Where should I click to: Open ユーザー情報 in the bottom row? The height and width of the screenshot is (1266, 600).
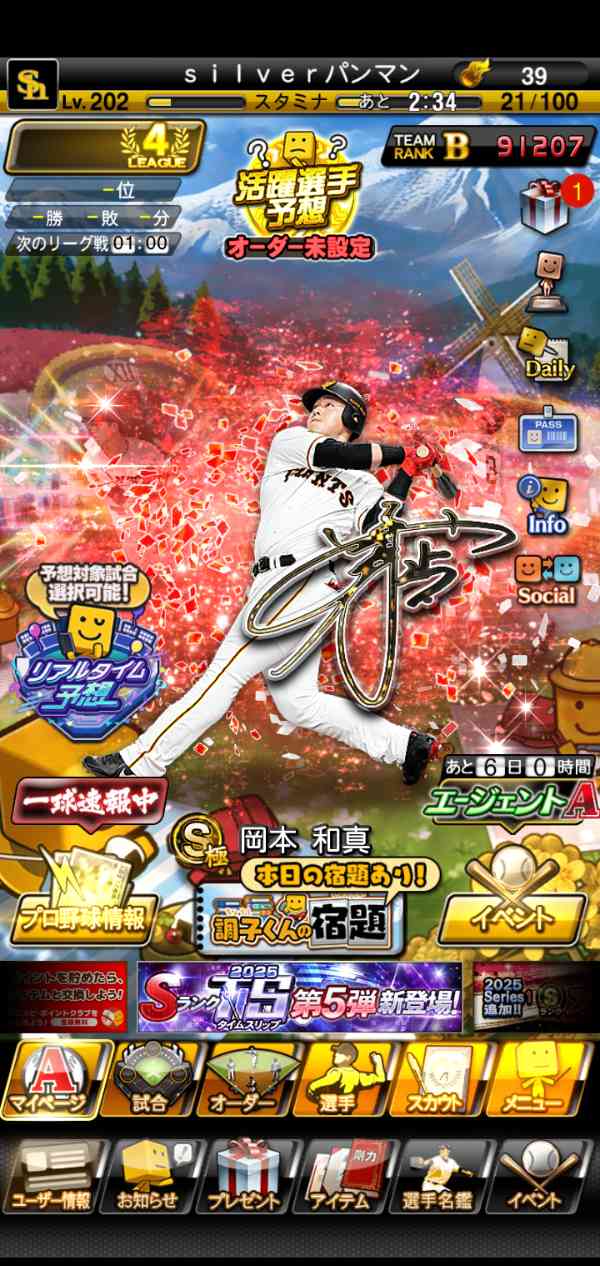tap(52, 1176)
